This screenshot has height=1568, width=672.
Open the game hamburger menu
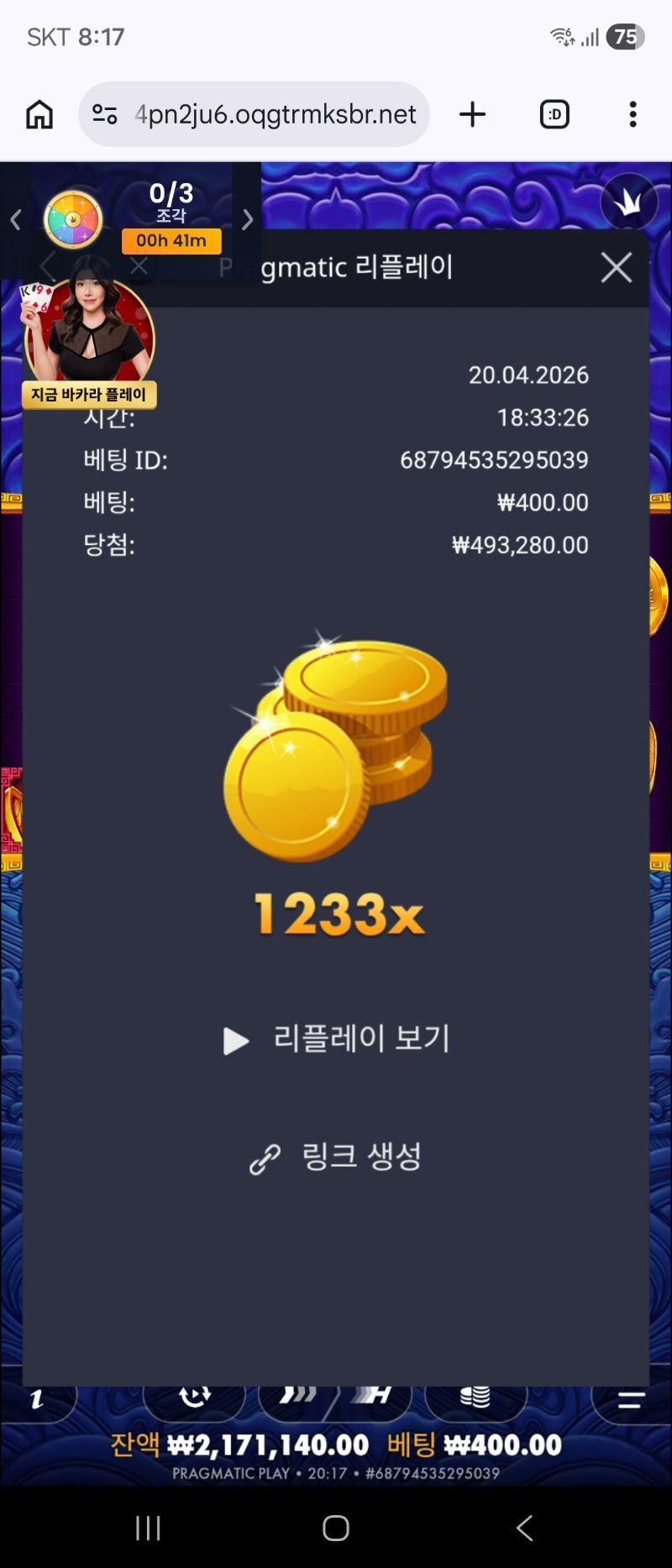click(631, 1399)
